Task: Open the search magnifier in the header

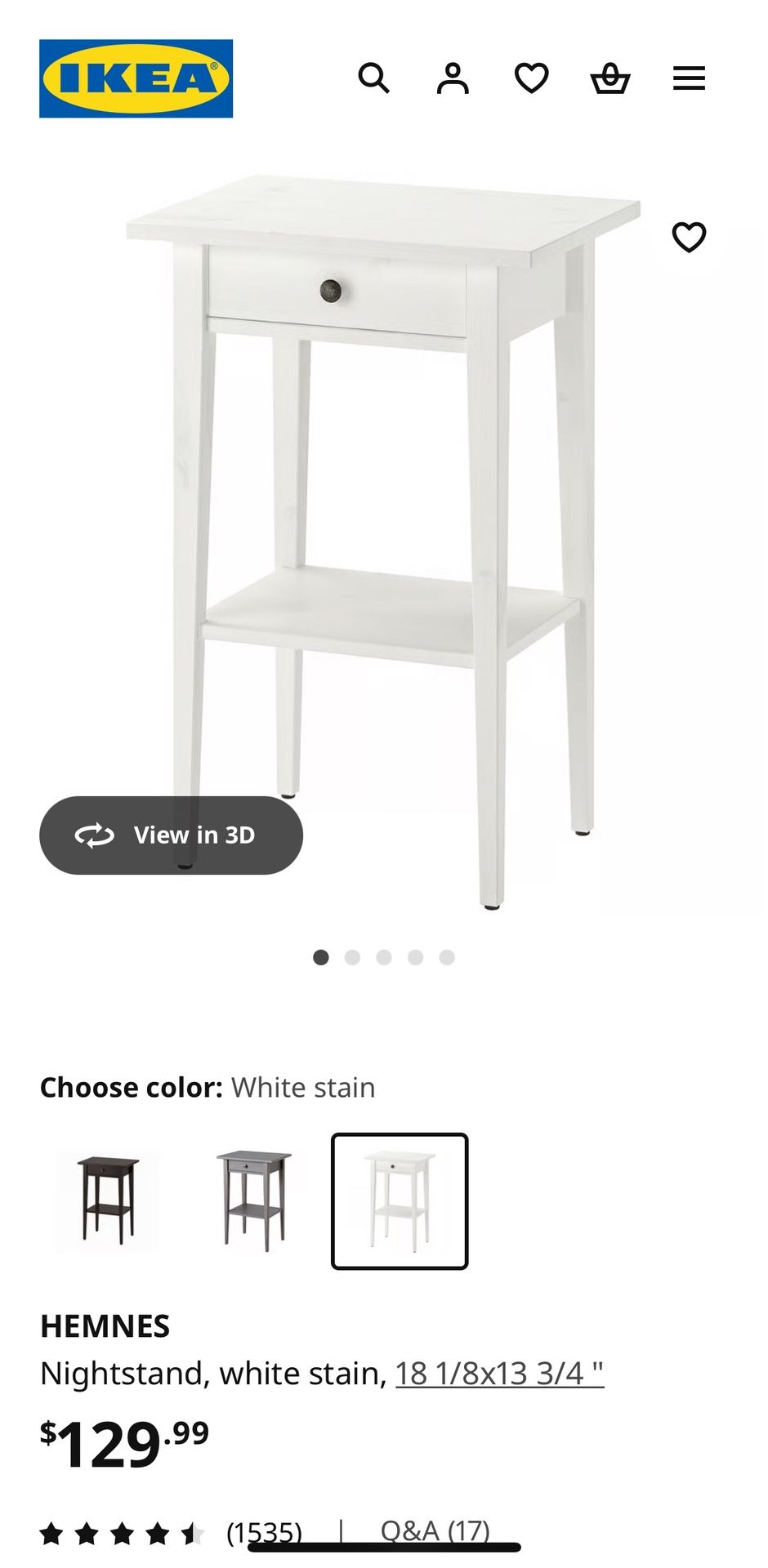Action: tap(373, 78)
